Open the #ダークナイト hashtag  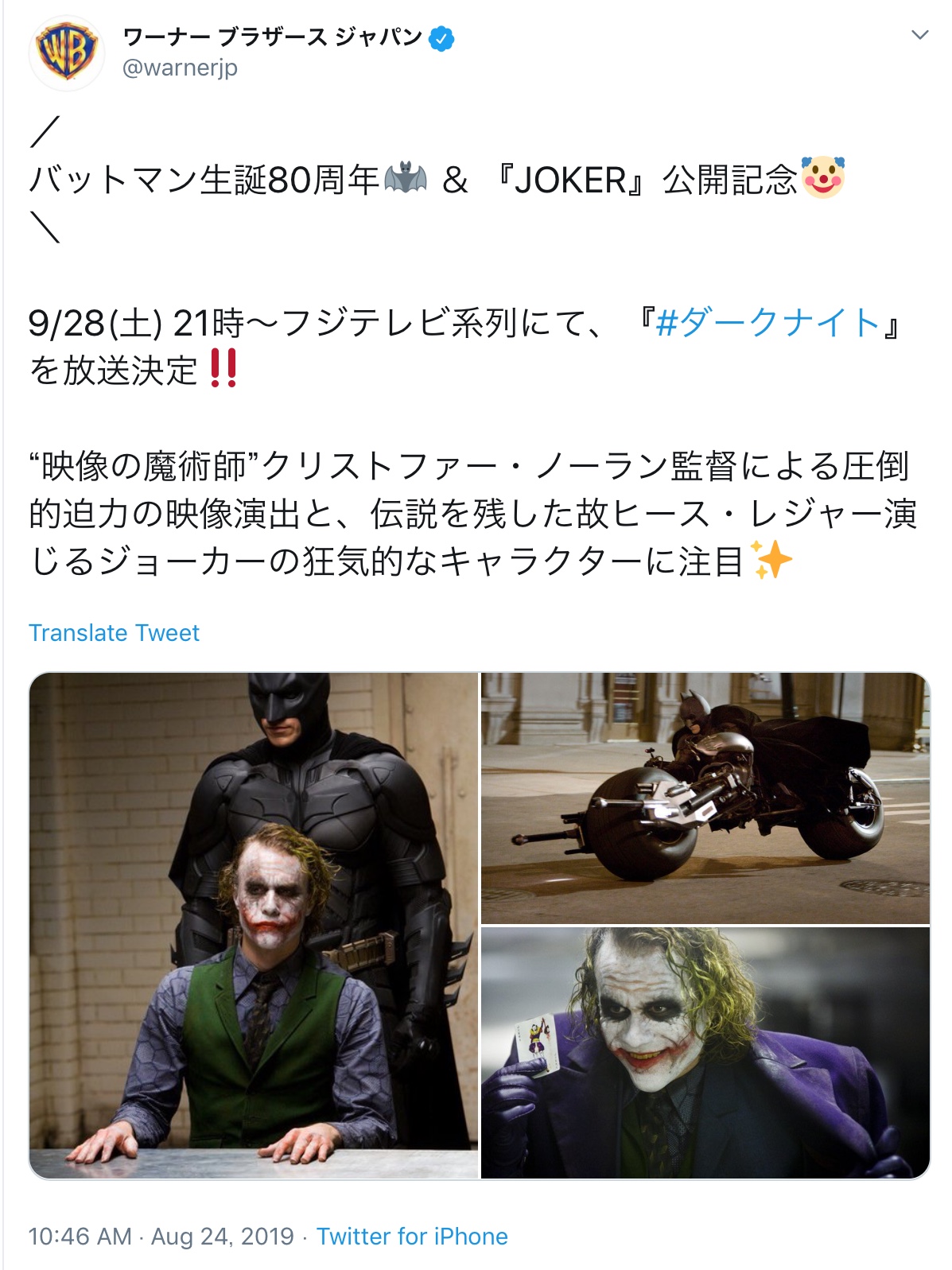(x=768, y=324)
